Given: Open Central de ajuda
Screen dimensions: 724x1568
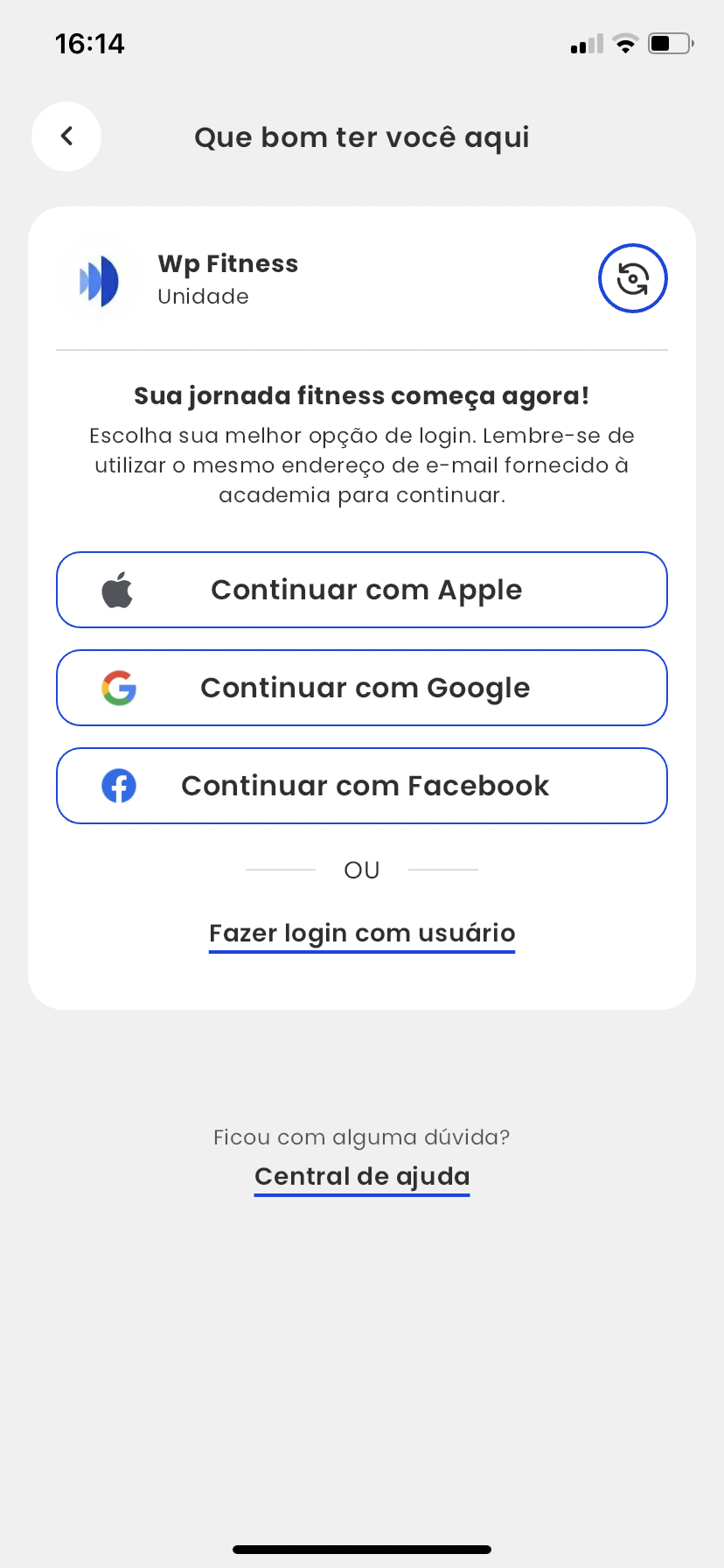Looking at the screenshot, I should (x=362, y=1177).
